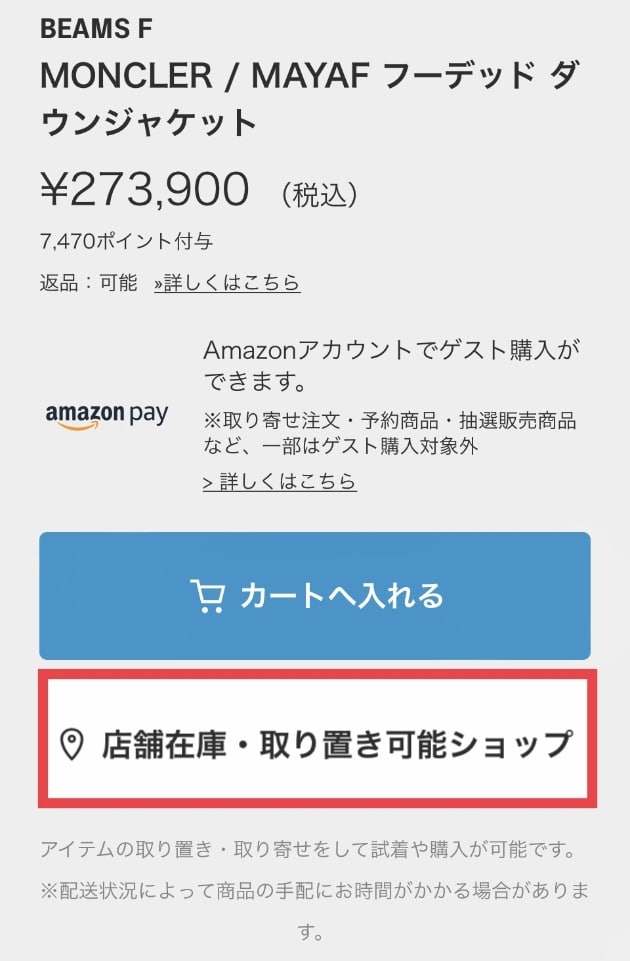Tap the カートへ入れる add-to-cart button

pyautogui.click(x=315, y=596)
